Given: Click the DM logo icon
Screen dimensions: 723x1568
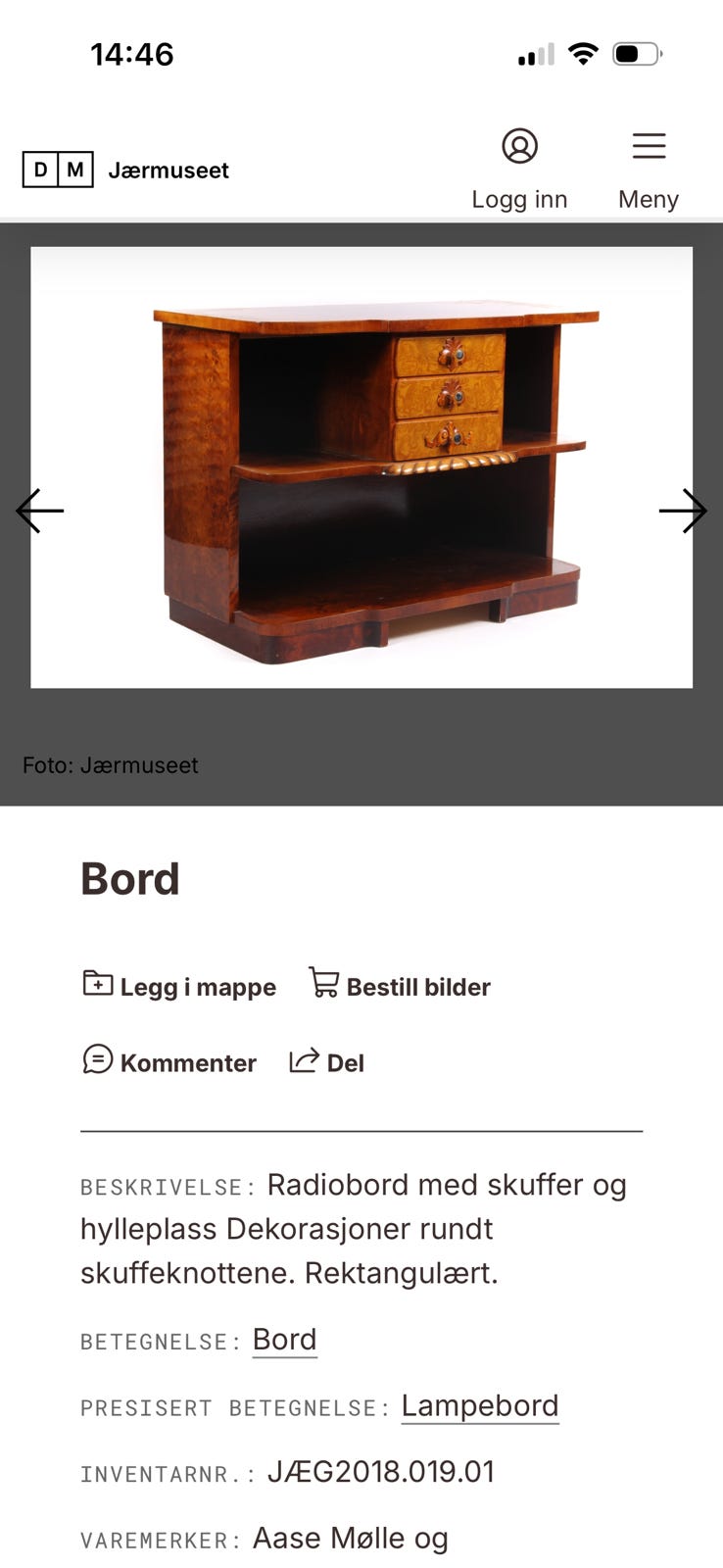Looking at the screenshot, I should pos(58,170).
